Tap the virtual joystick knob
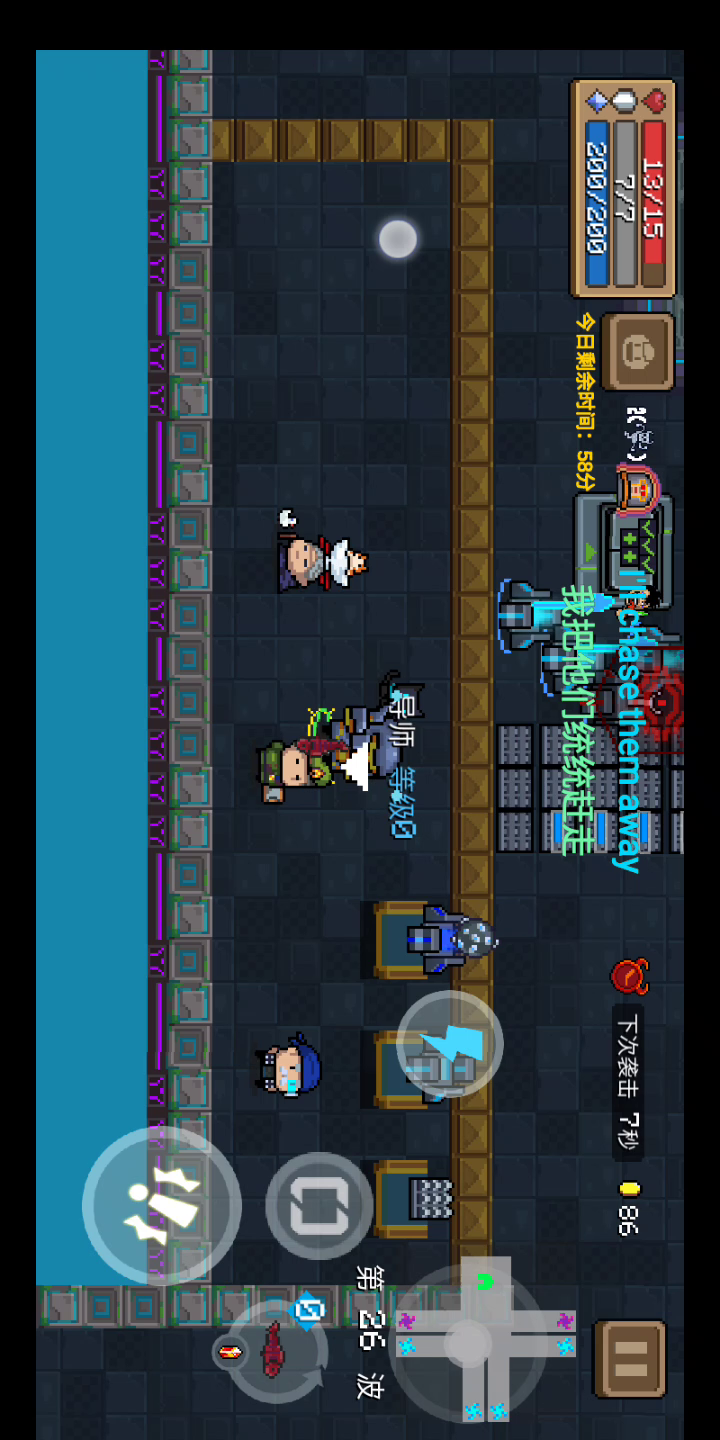 (397, 239)
